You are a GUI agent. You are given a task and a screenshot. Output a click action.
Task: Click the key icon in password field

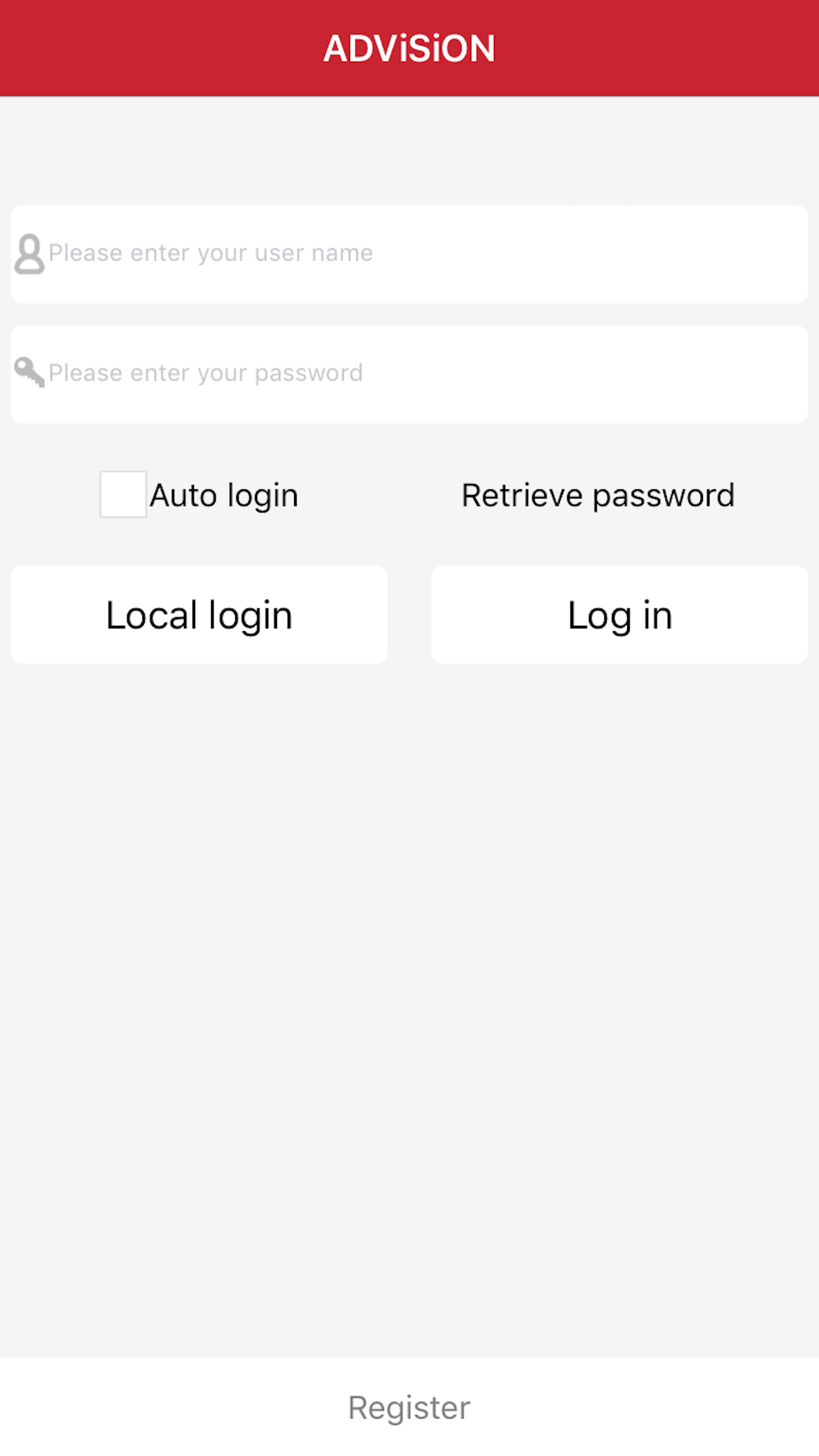click(x=29, y=373)
